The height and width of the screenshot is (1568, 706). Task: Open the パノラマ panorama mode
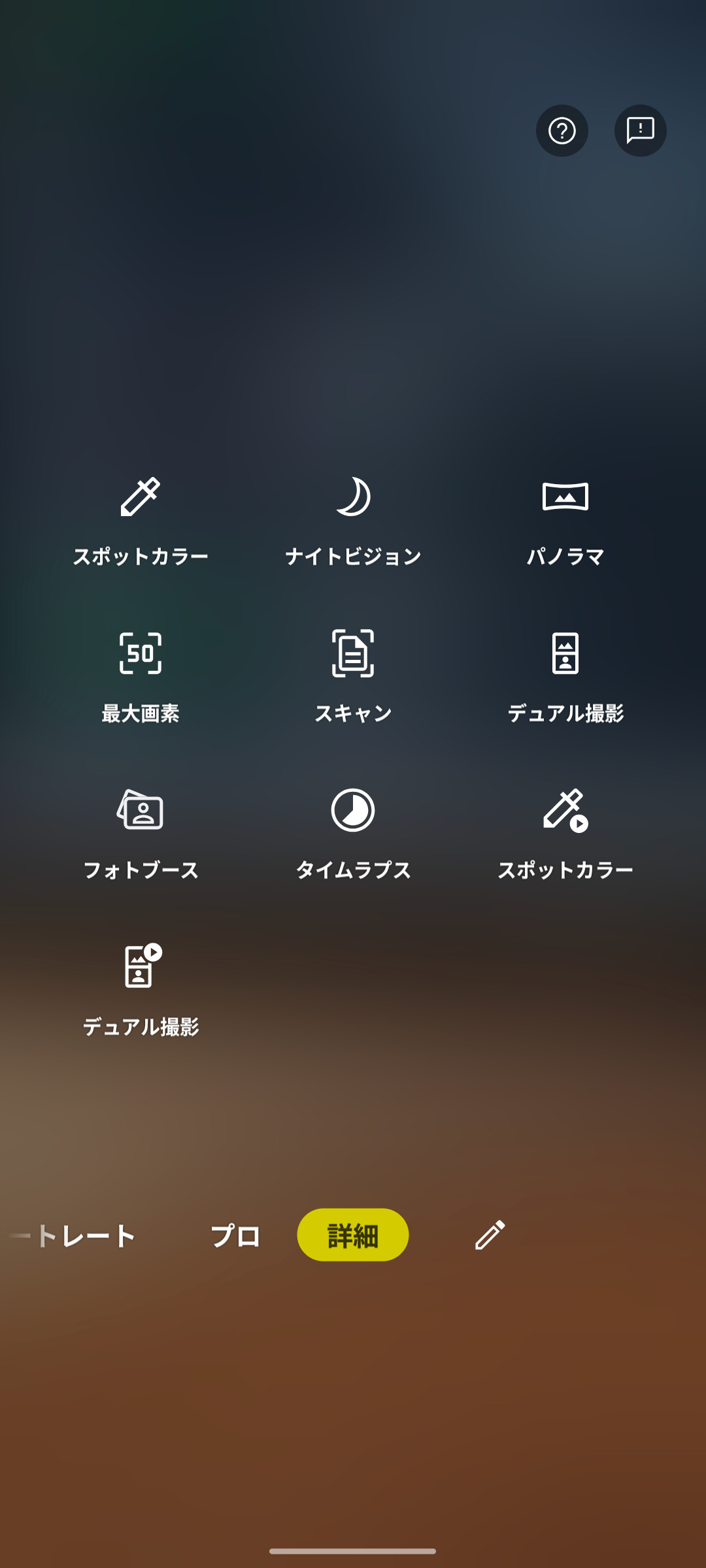coord(565,519)
